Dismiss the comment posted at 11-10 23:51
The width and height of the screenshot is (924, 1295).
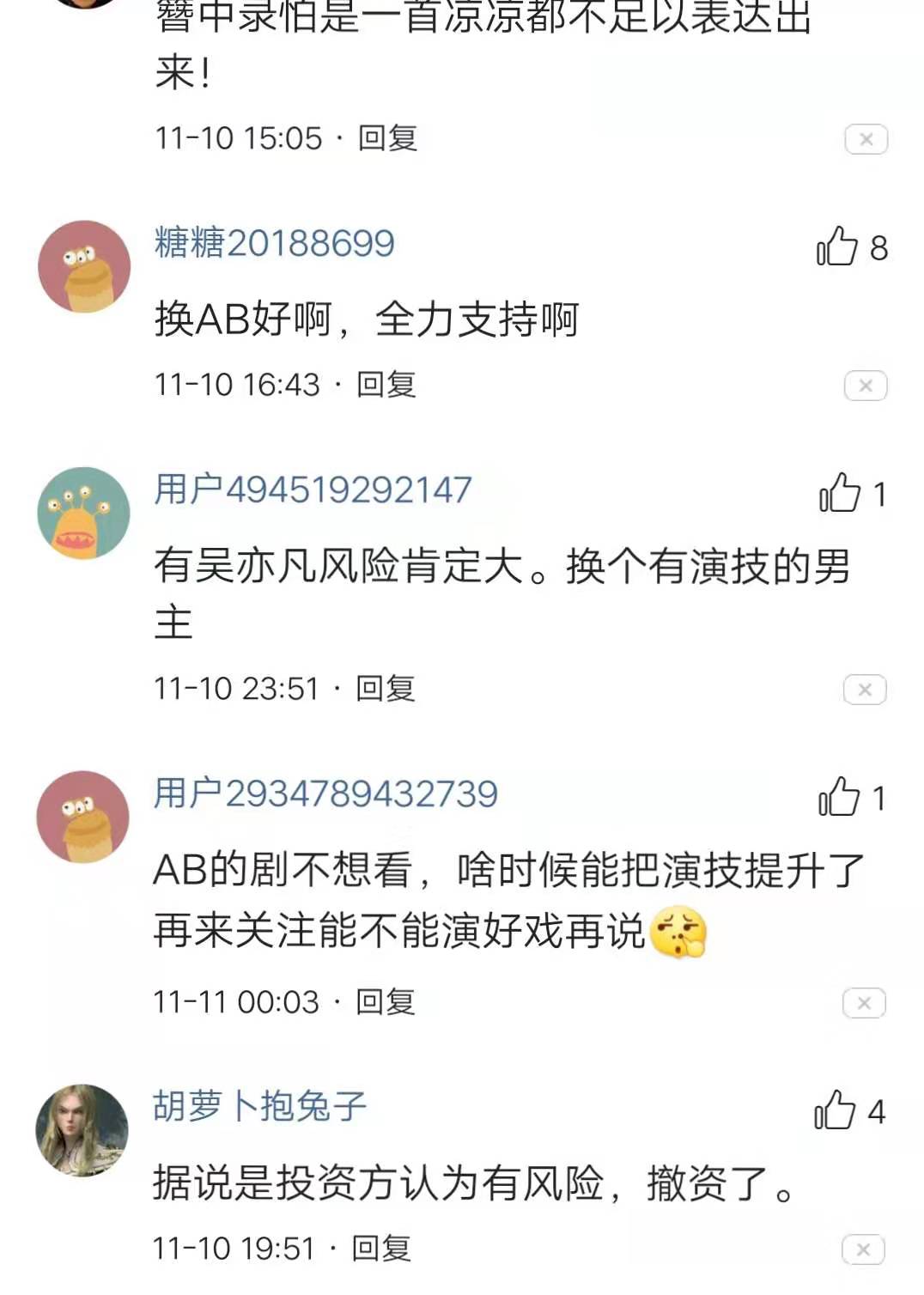[865, 690]
